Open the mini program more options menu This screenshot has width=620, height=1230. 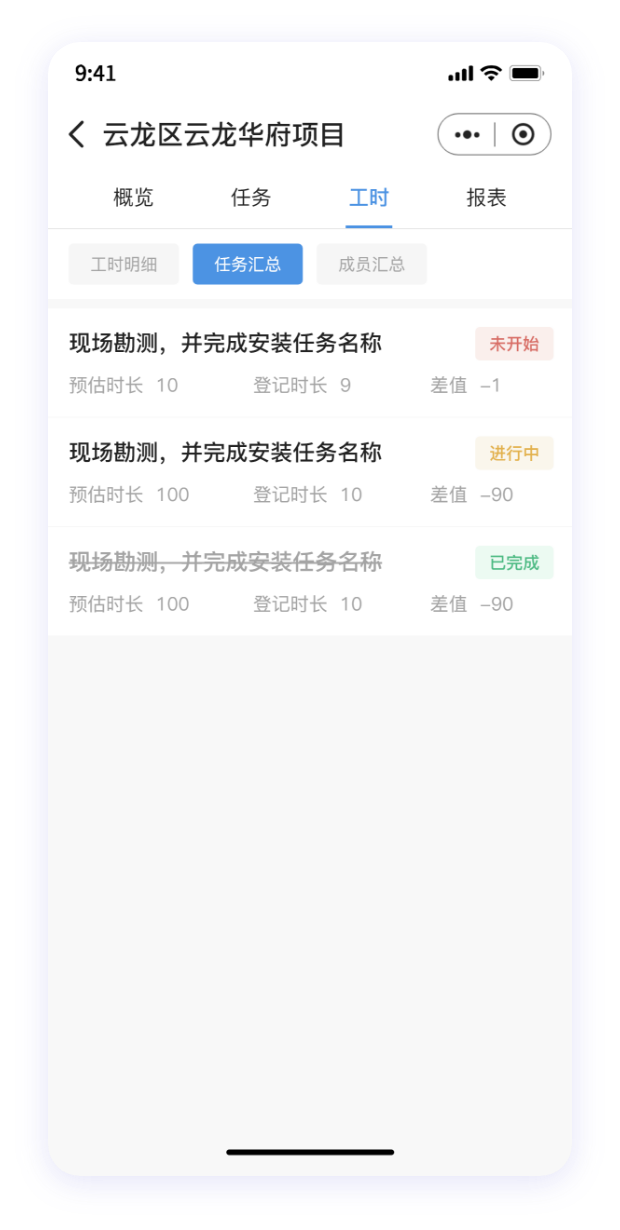coord(467,135)
